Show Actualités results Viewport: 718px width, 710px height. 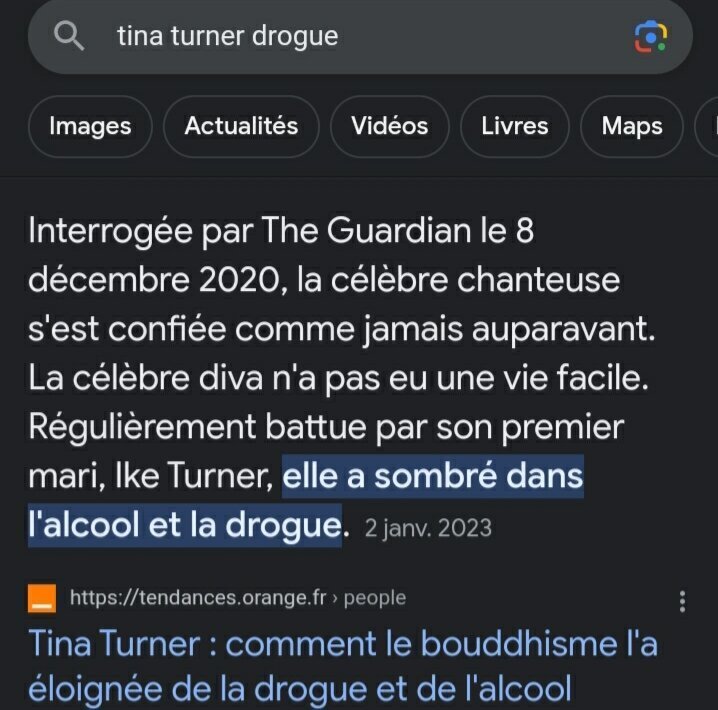pyautogui.click(x=241, y=126)
